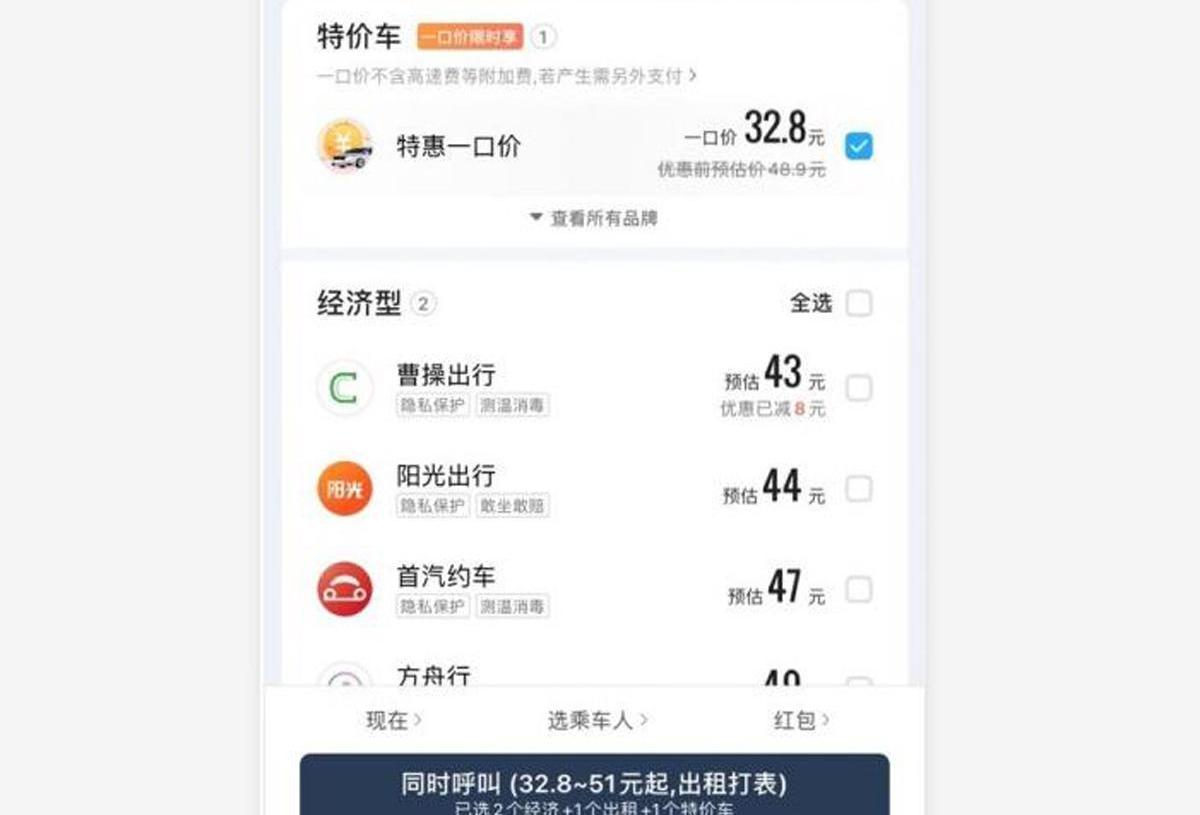1200x815 pixels.
Task: Expand 查看所有品牌 list
Action: (x=594, y=218)
